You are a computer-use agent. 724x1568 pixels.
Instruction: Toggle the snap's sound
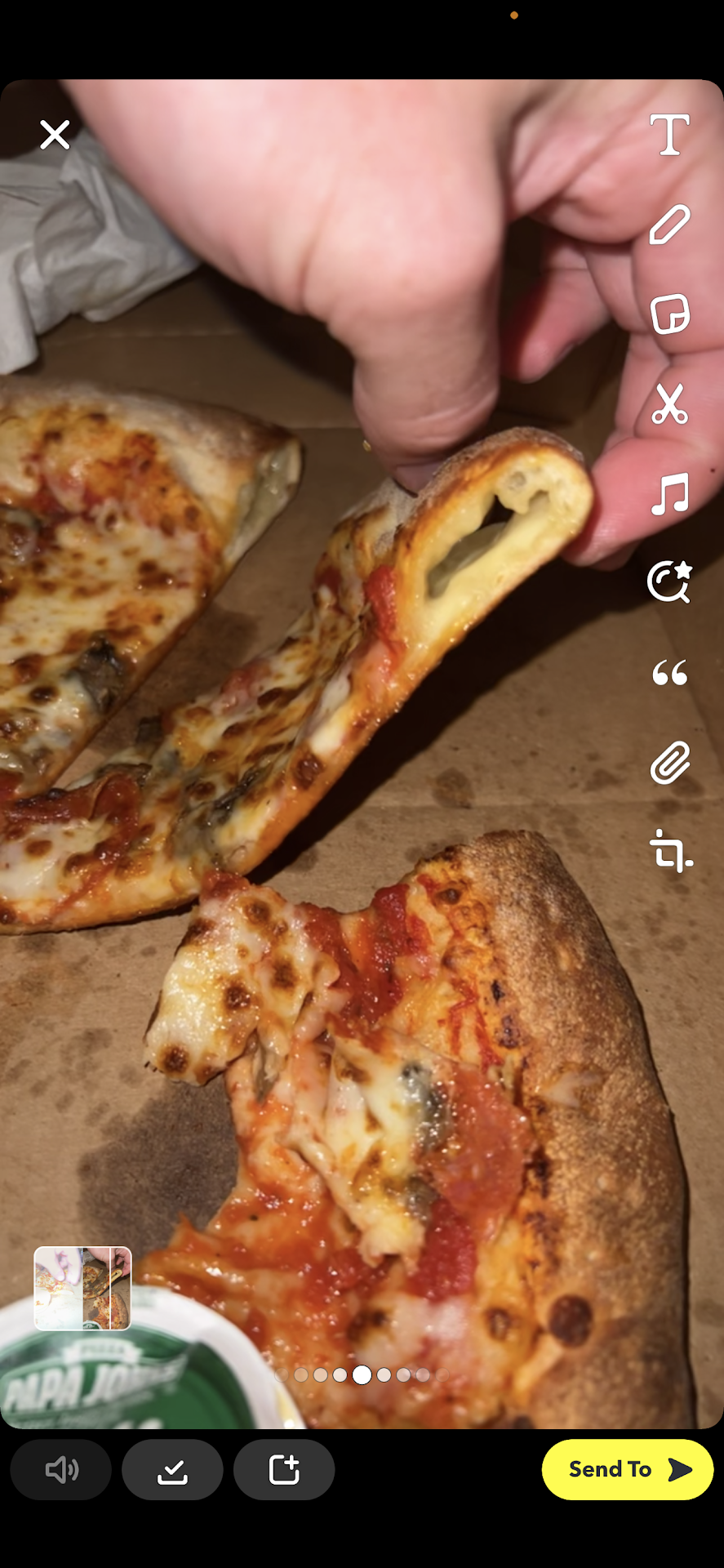coord(61,1470)
